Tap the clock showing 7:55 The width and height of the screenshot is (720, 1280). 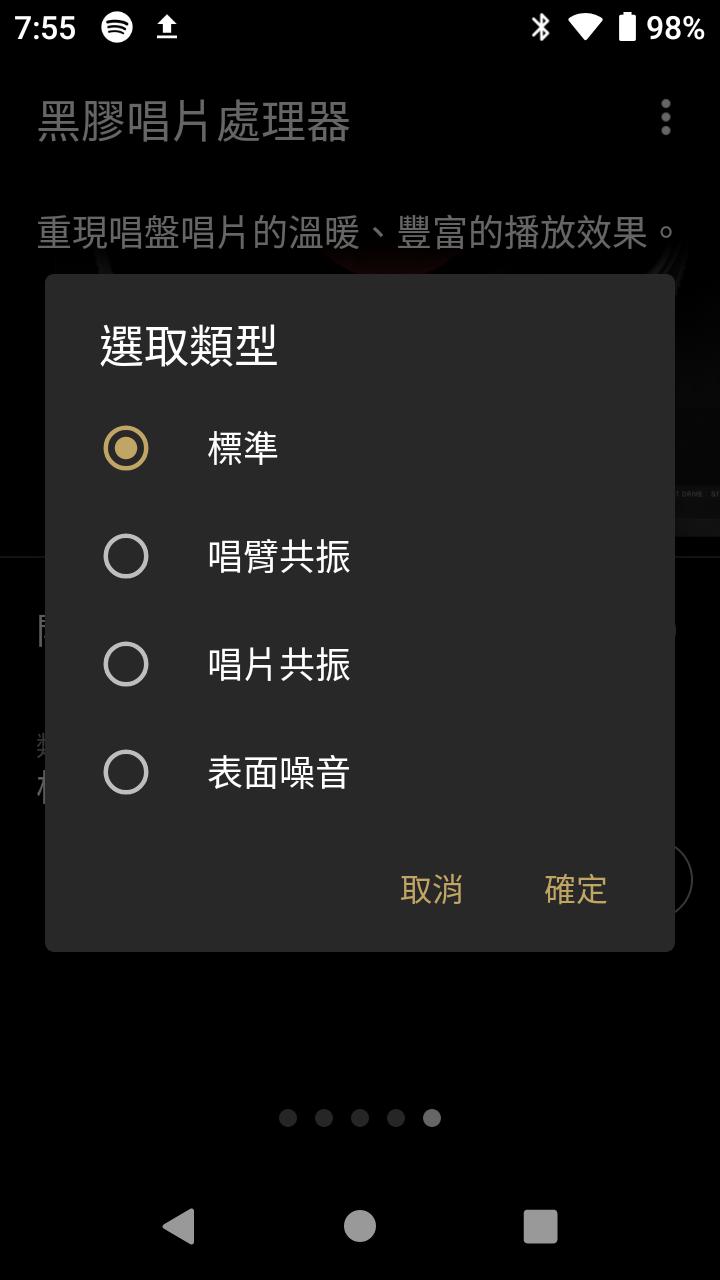pyautogui.click(x=45, y=27)
